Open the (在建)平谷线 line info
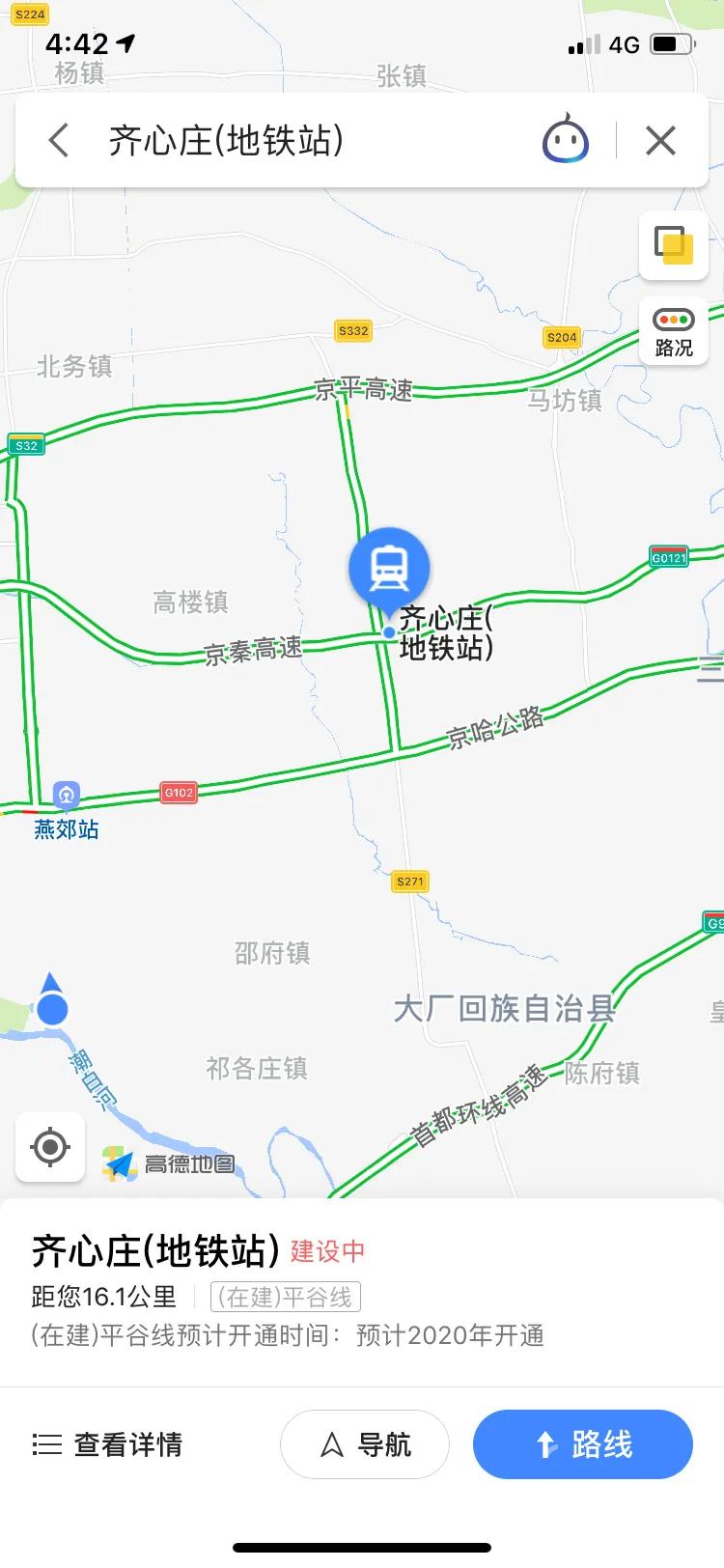 287,1297
